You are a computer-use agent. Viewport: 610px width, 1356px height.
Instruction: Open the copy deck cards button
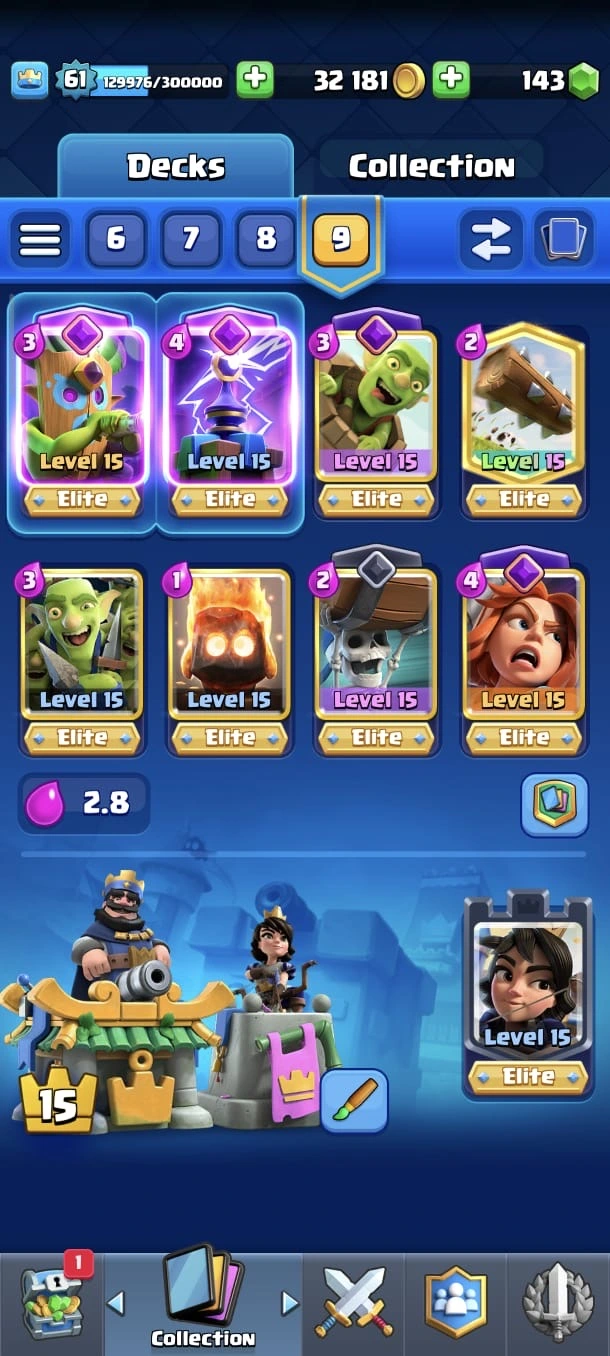563,239
